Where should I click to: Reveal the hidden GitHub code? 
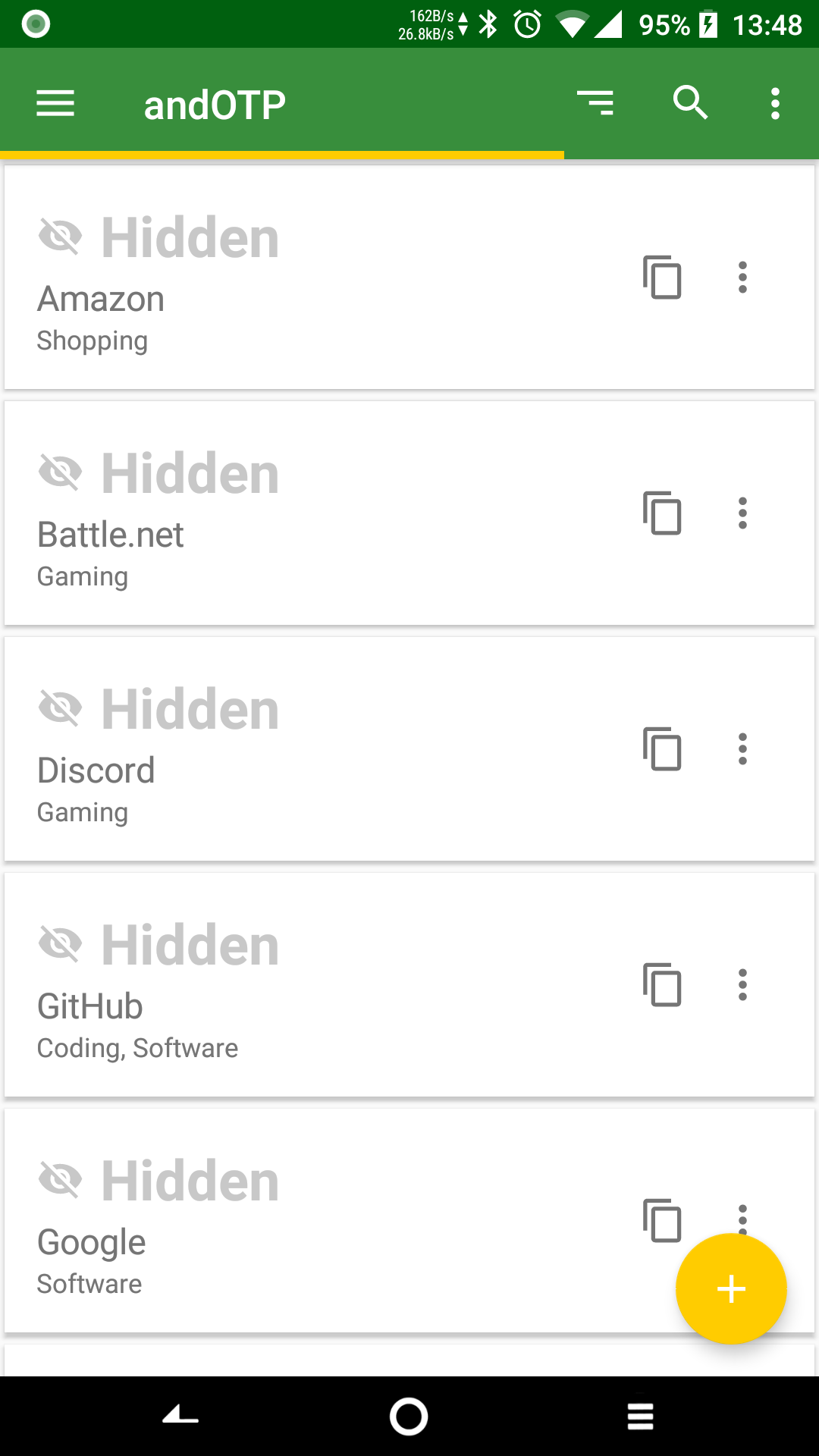(x=159, y=945)
